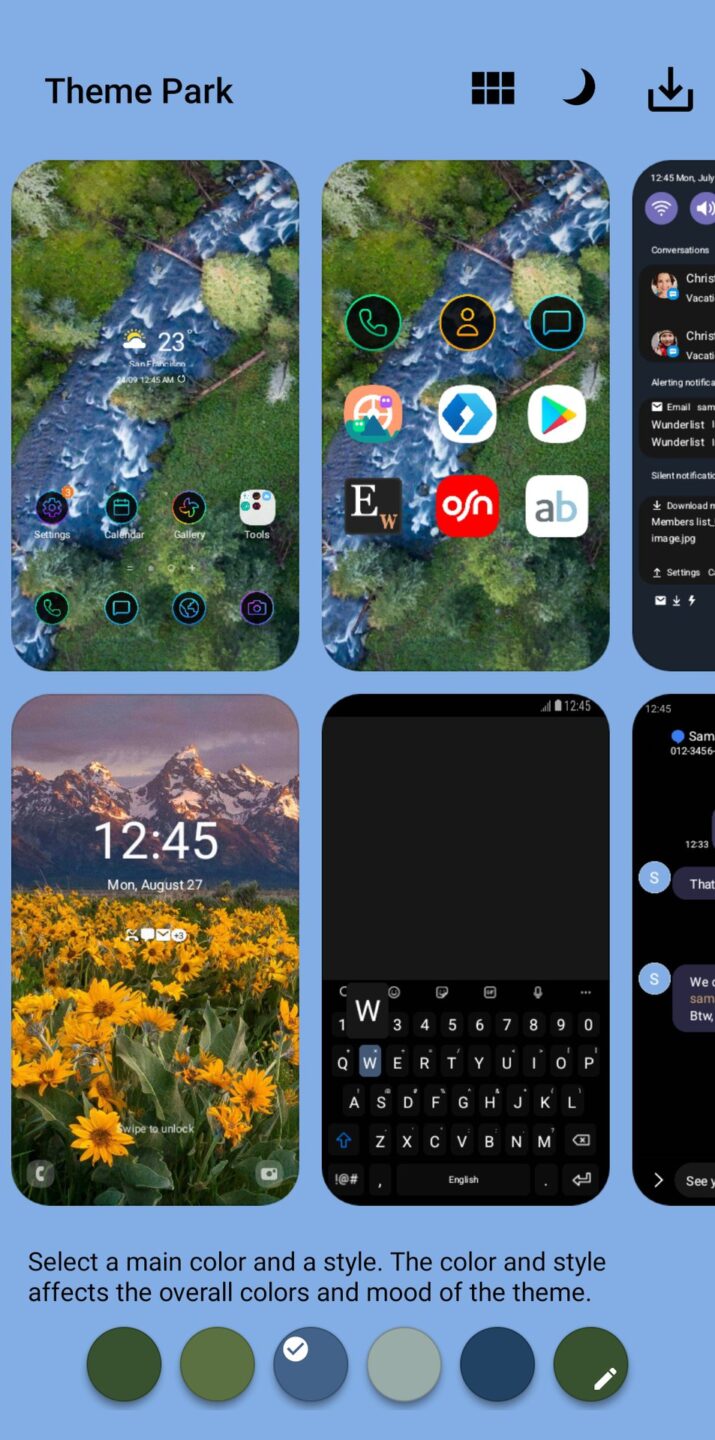Open the app icons preview

pos(466,416)
